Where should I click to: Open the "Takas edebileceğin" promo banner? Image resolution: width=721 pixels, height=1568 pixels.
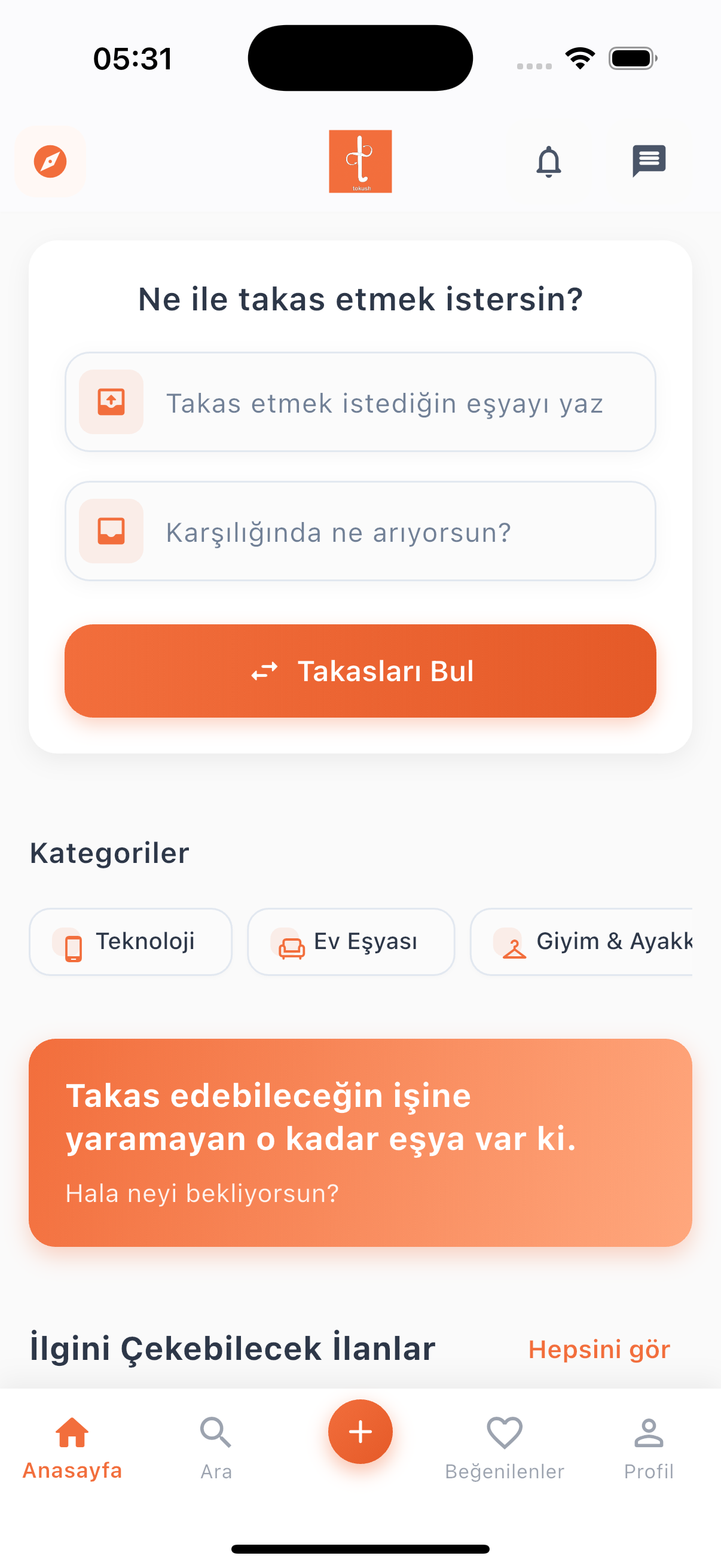tap(360, 1142)
